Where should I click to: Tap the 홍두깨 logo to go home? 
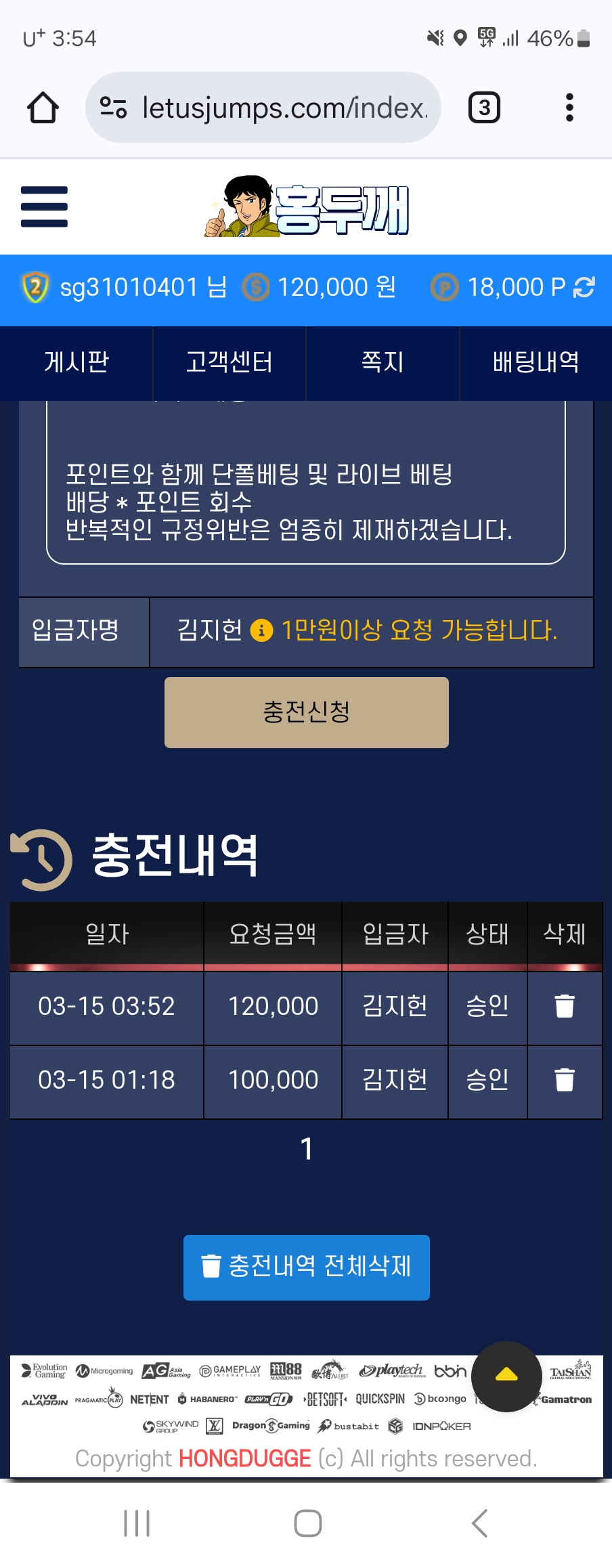click(307, 206)
